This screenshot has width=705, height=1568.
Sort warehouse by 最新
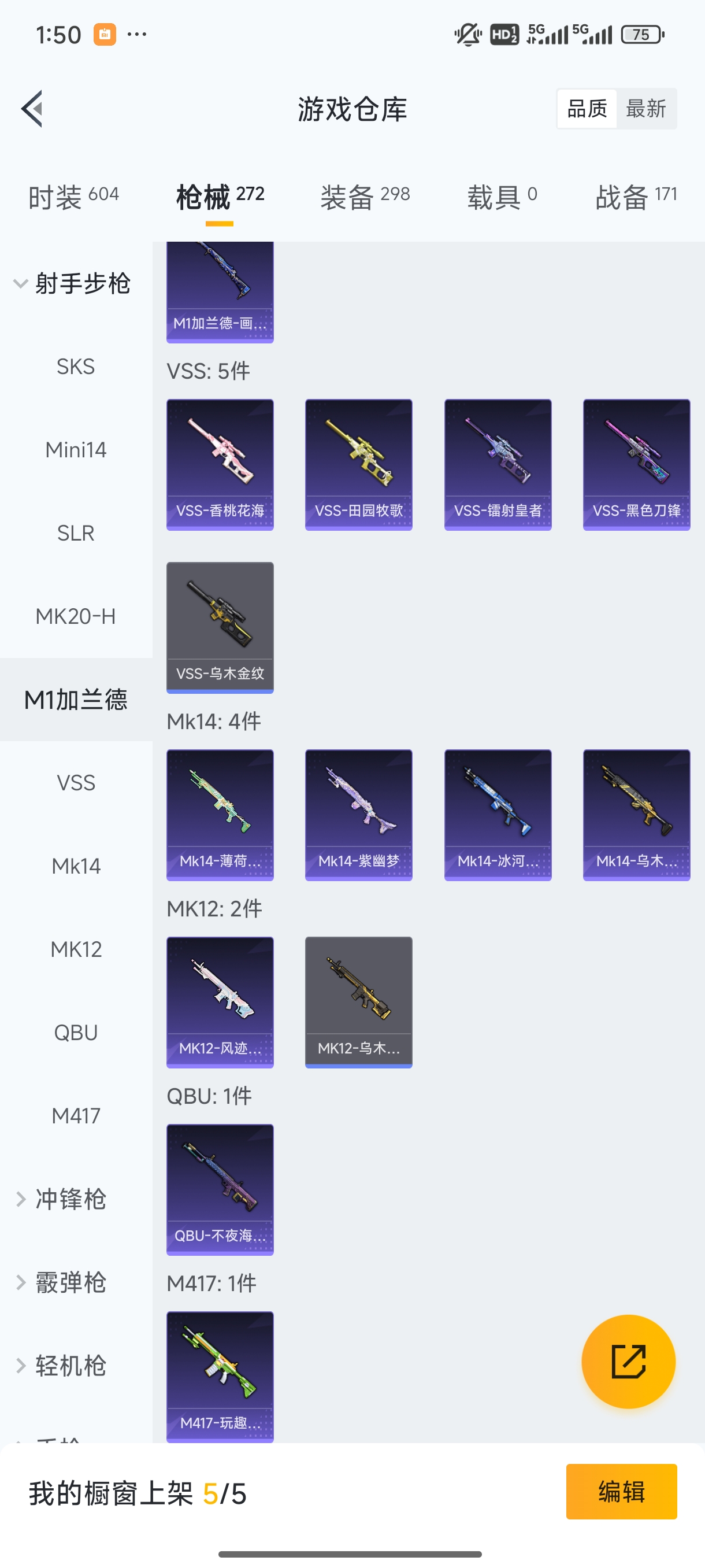click(x=645, y=109)
